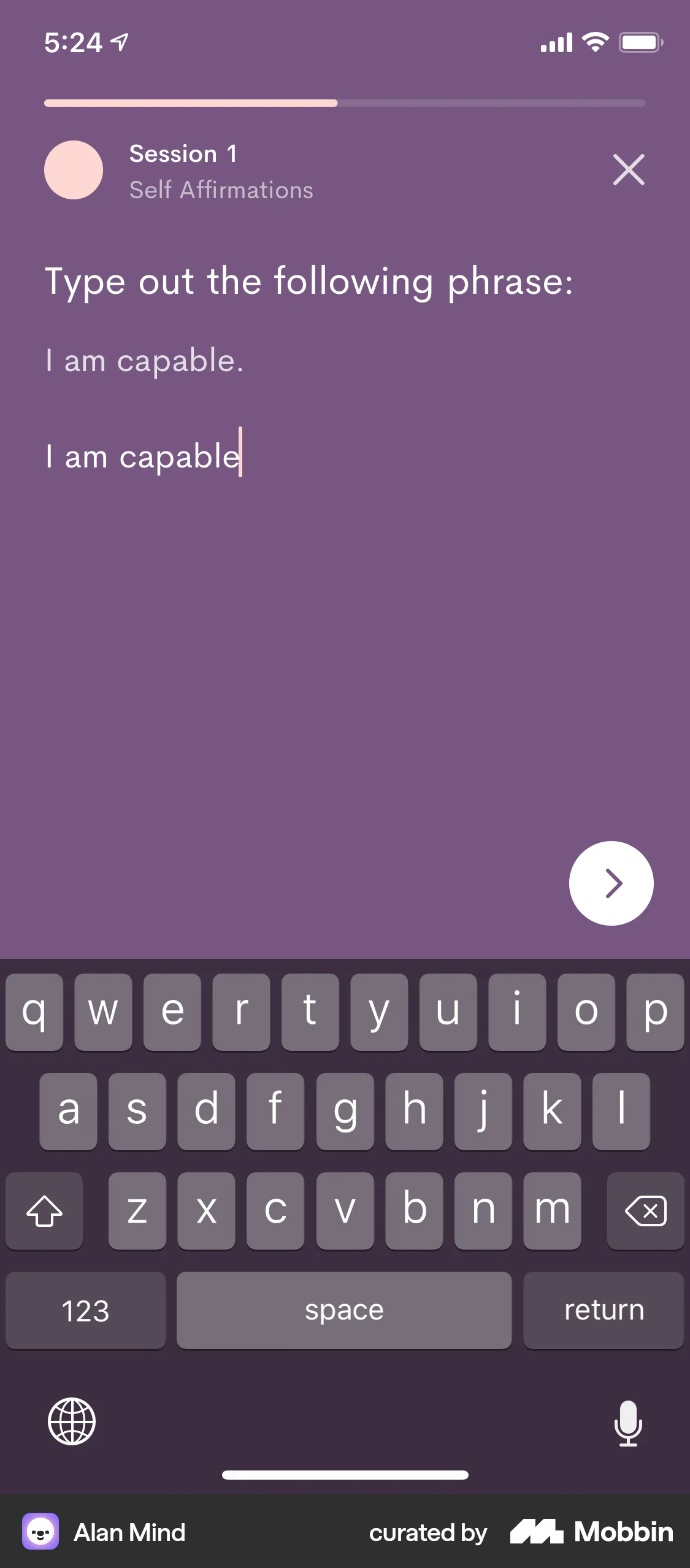The height and width of the screenshot is (1568, 690).
Task: Tap the space bar
Action: pos(343,1310)
